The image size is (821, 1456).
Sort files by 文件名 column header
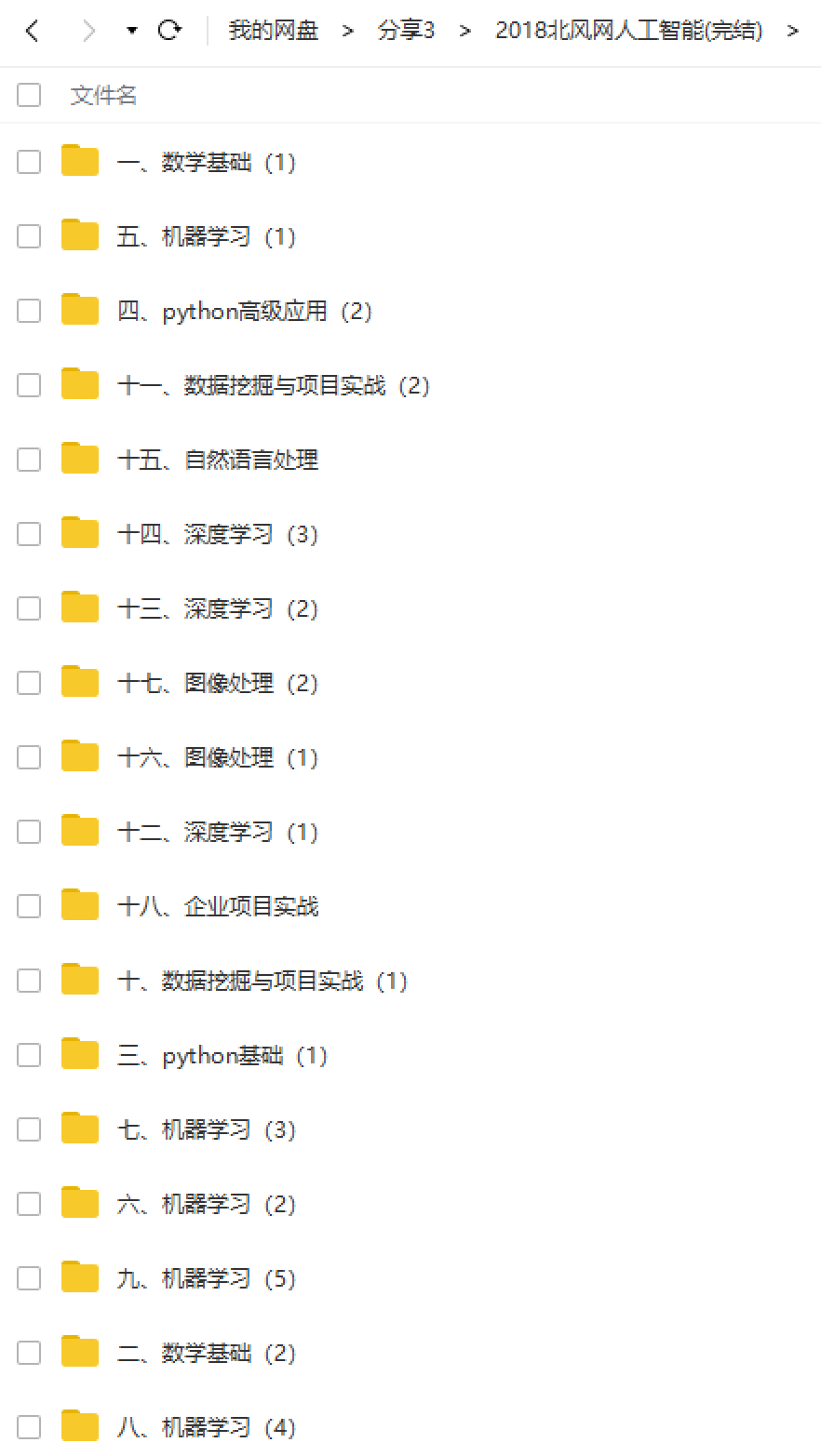click(x=103, y=95)
